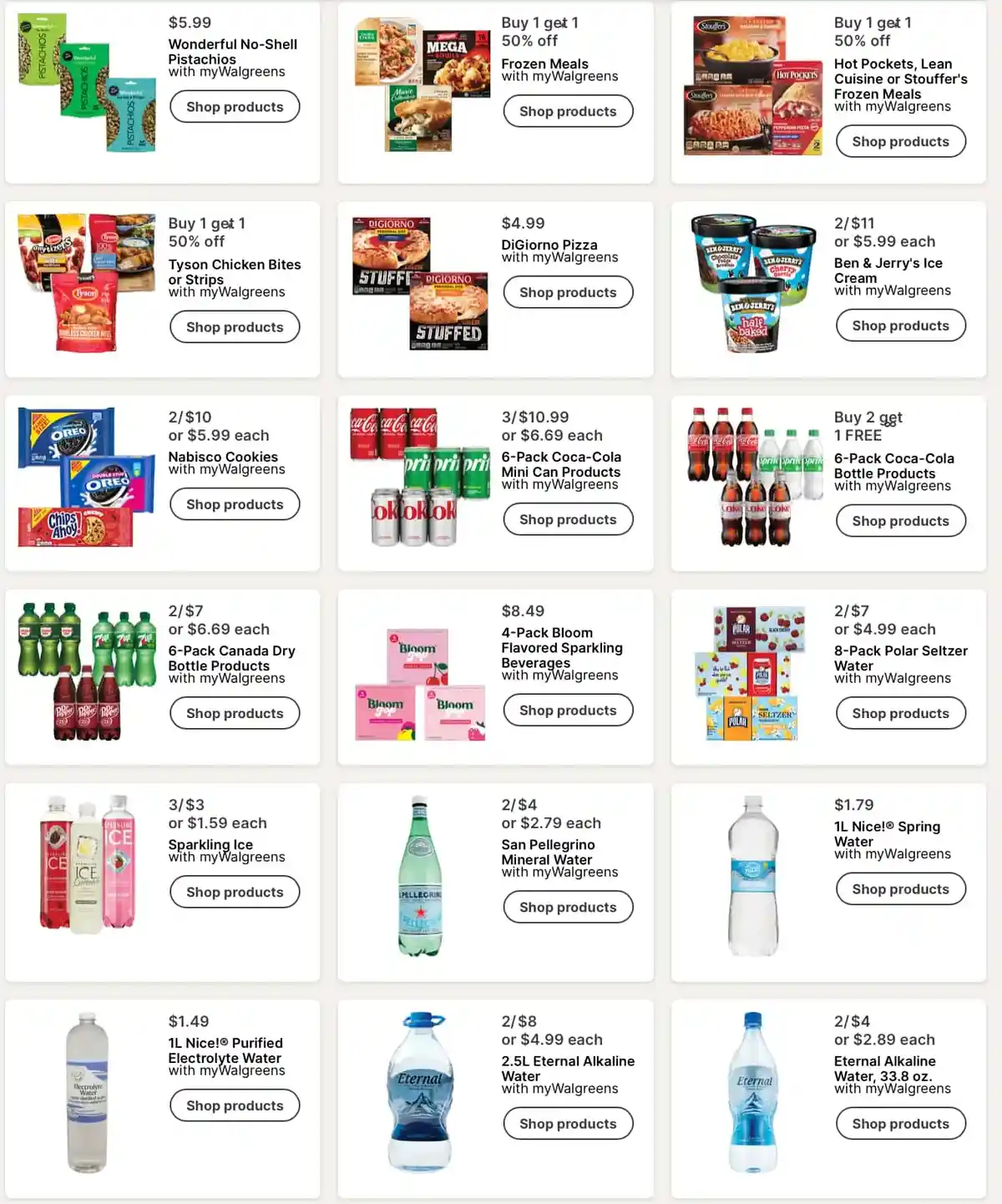Shop Eternal Alkaline Water 33.8 oz. products
1002x1204 pixels.
900,1124
